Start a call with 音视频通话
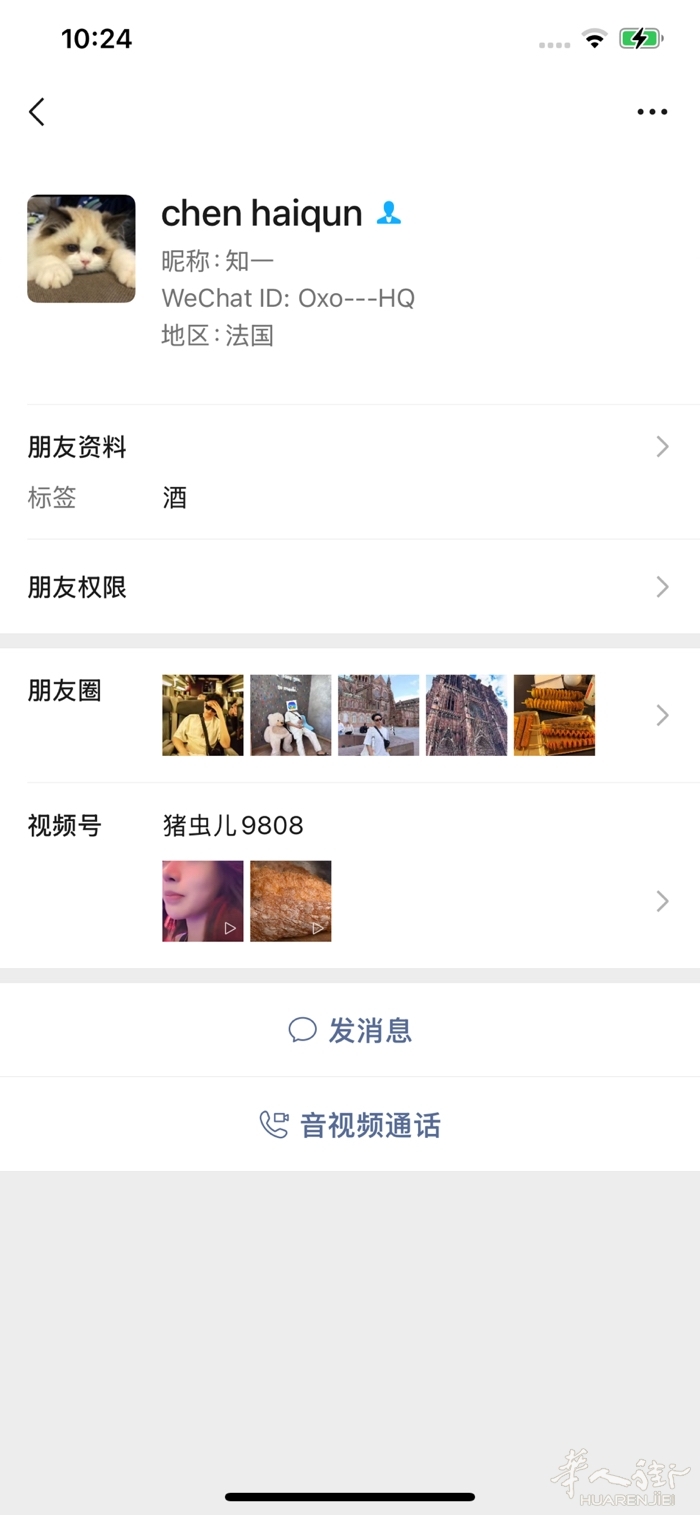 (x=350, y=1125)
